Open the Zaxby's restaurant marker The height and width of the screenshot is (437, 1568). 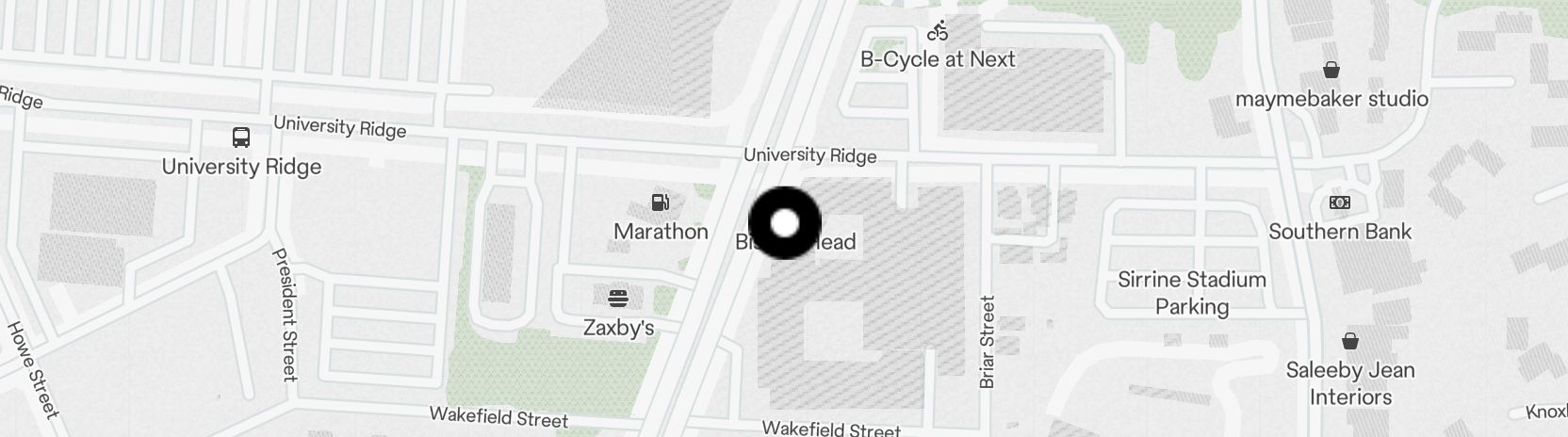618,299
